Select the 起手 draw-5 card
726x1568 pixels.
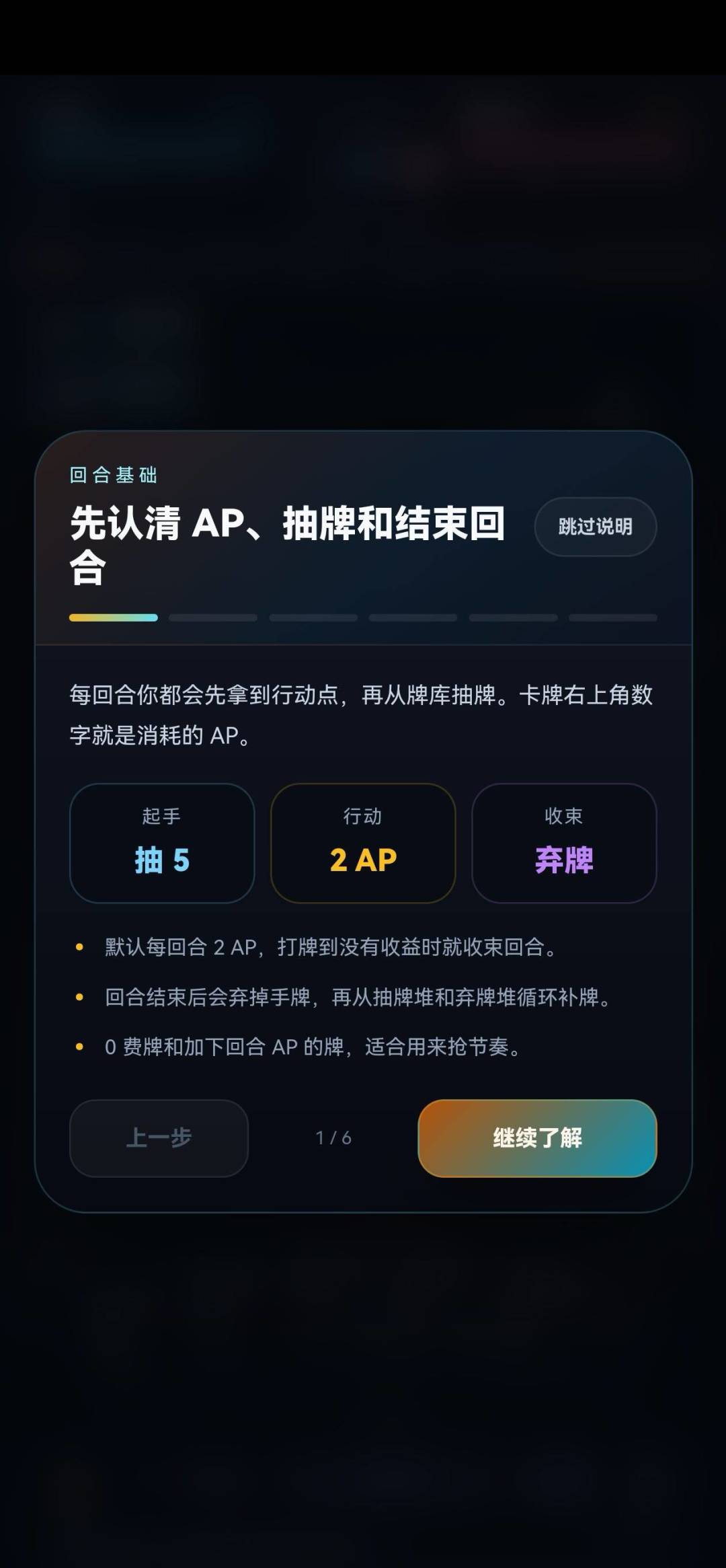(162, 842)
